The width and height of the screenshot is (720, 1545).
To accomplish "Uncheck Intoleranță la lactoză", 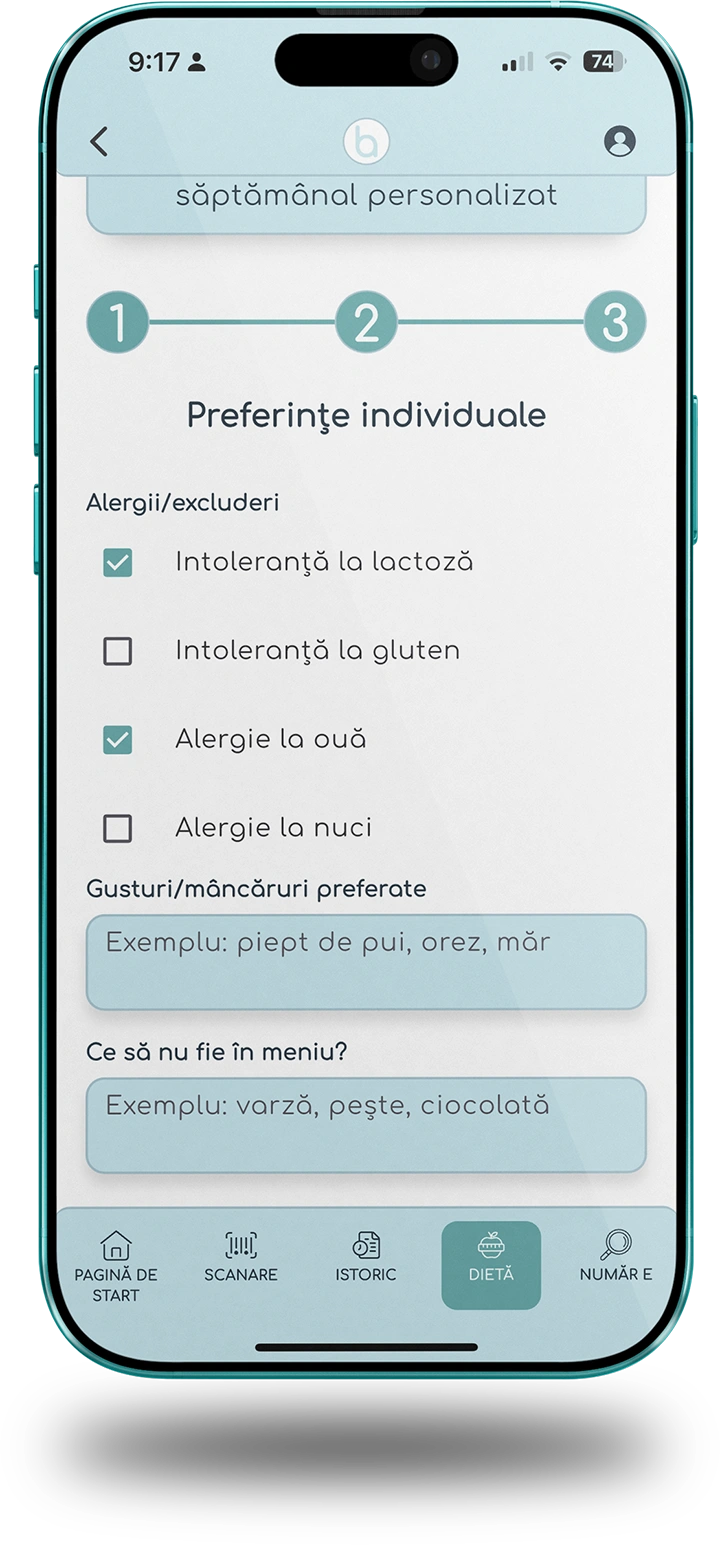I will (x=118, y=563).
